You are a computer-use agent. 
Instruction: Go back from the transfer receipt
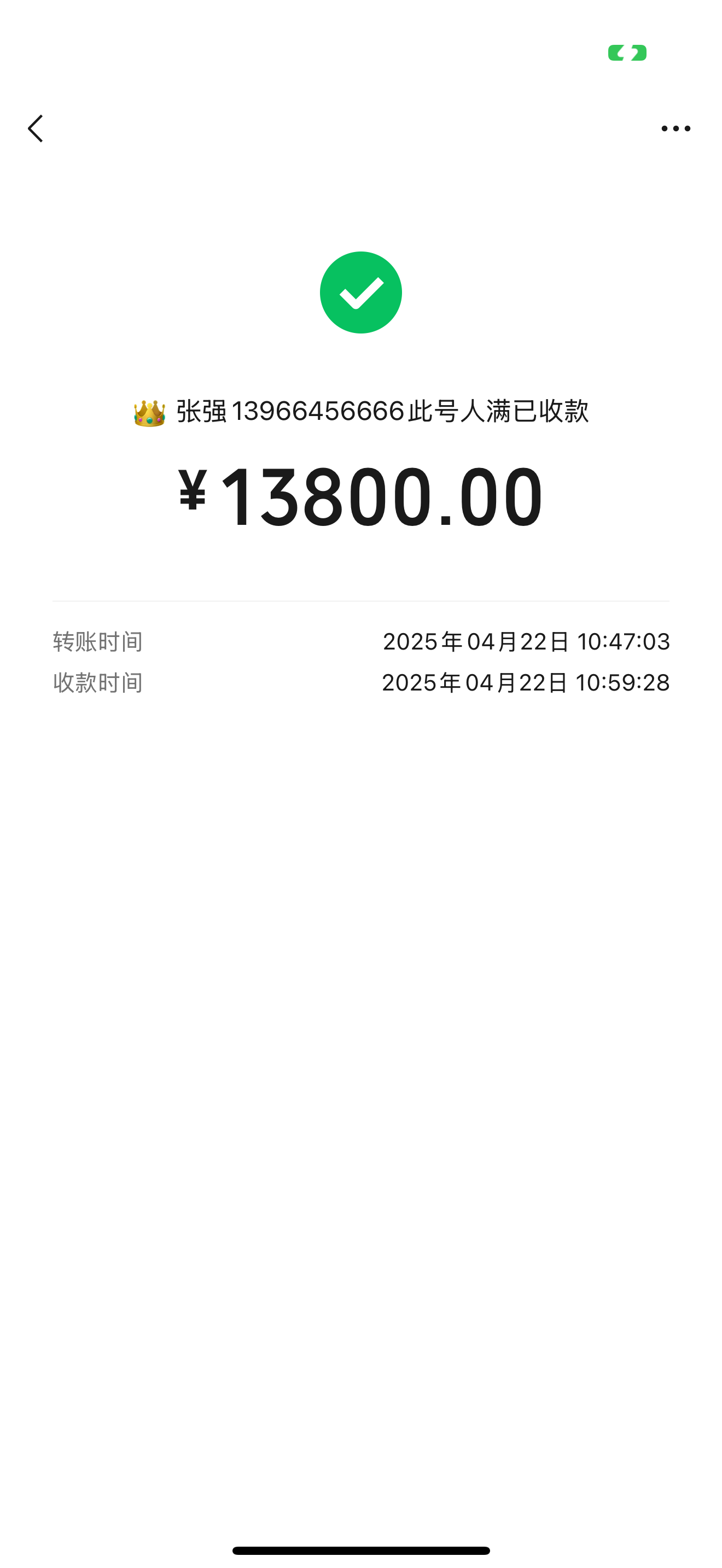click(36, 128)
